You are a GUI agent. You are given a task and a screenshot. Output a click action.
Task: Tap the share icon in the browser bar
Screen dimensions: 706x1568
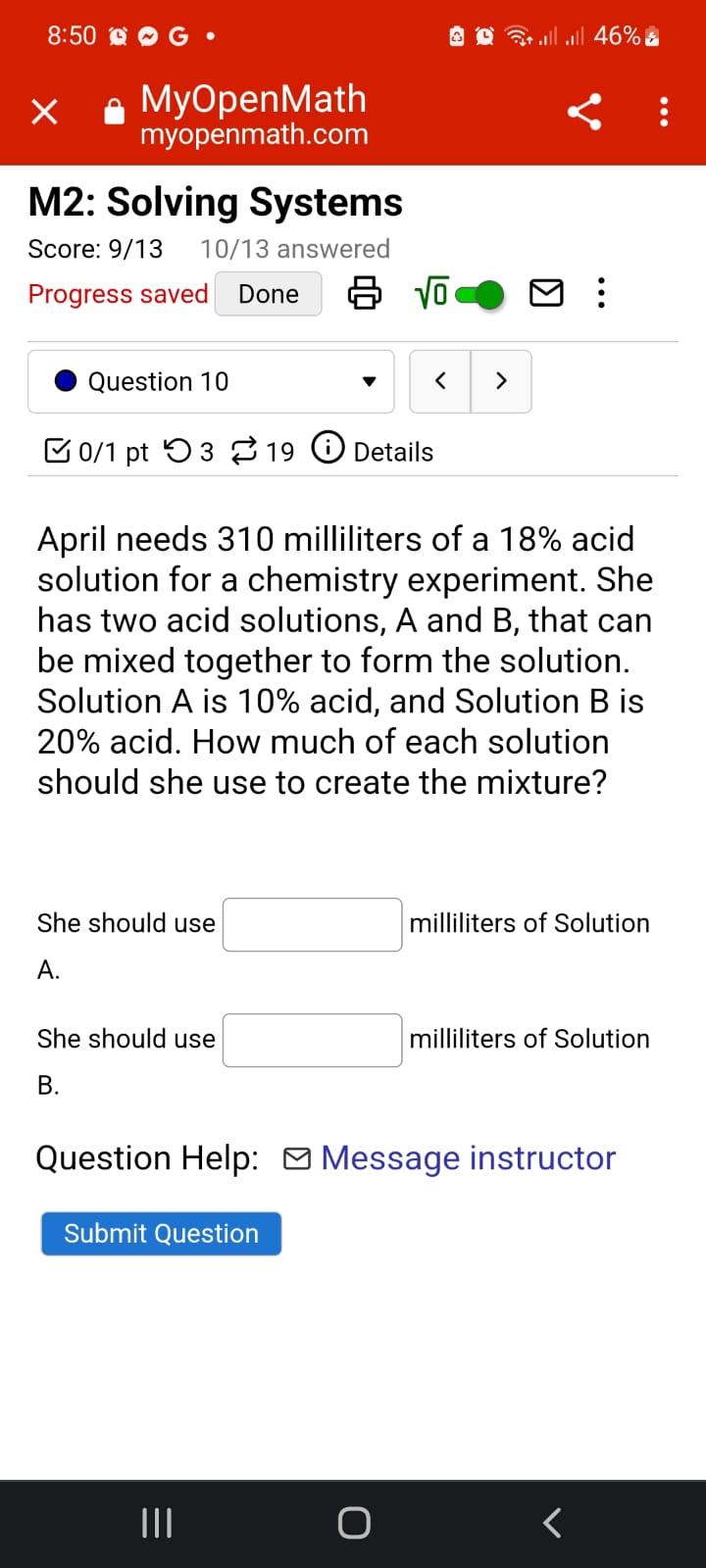point(584,112)
